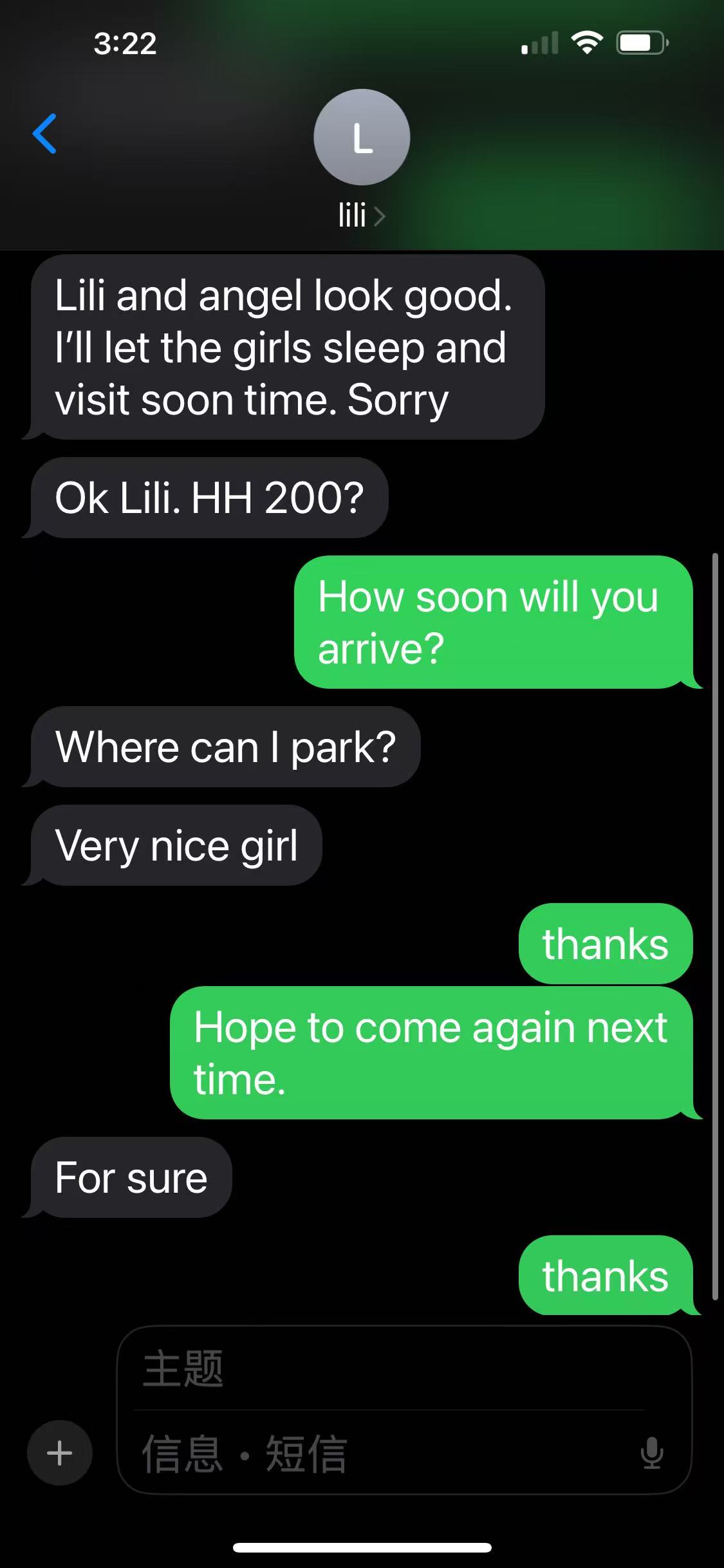Image resolution: width=724 pixels, height=1568 pixels.
Task: Focus the 信息 · 短信 message field
Action: (373, 1454)
